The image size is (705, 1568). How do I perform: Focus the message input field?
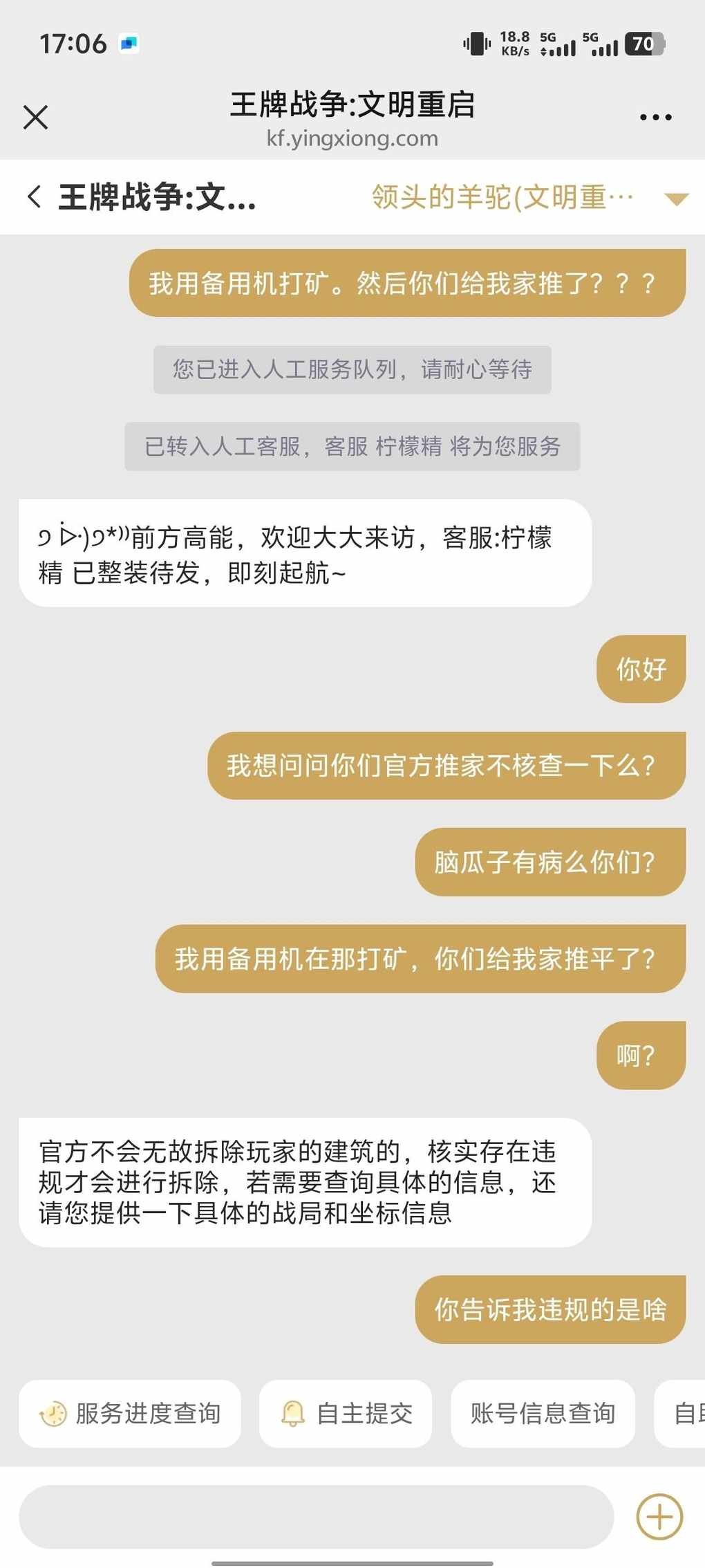click(316, 1517)
